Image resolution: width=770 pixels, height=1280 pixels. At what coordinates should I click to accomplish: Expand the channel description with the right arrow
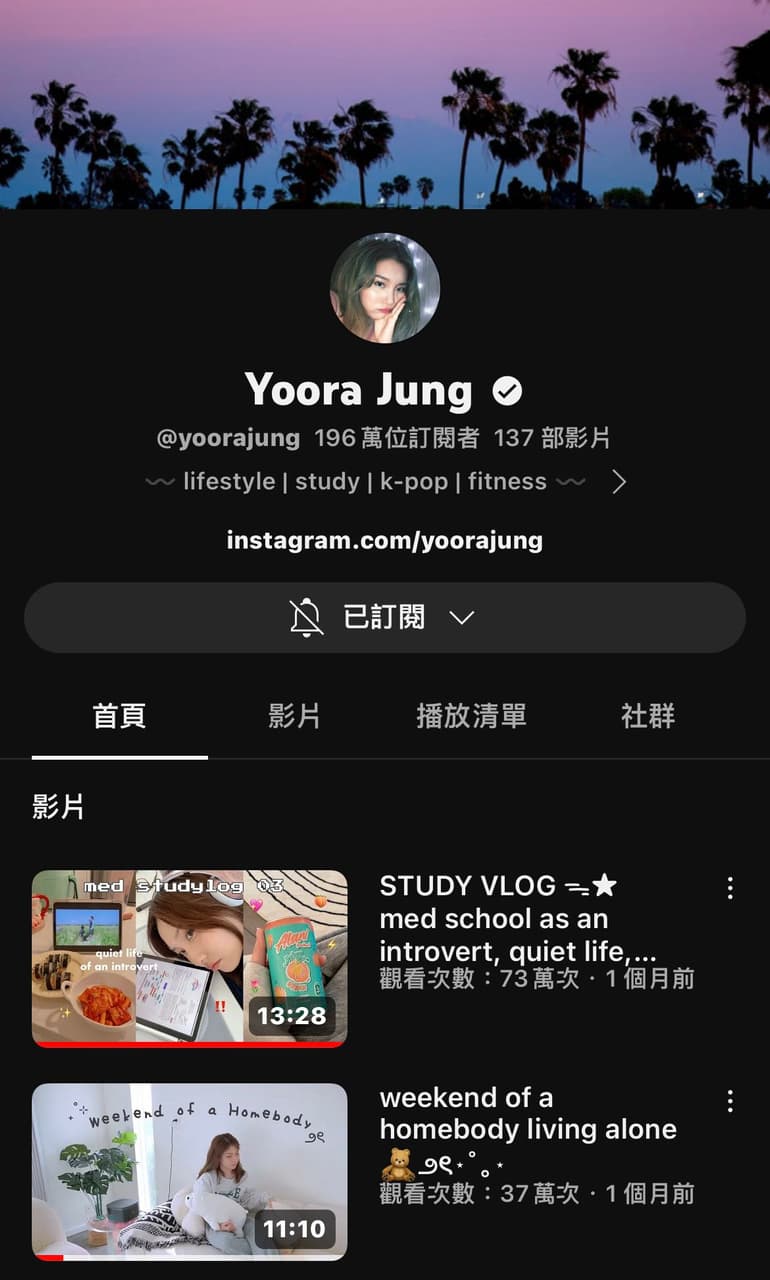(620, 481)
